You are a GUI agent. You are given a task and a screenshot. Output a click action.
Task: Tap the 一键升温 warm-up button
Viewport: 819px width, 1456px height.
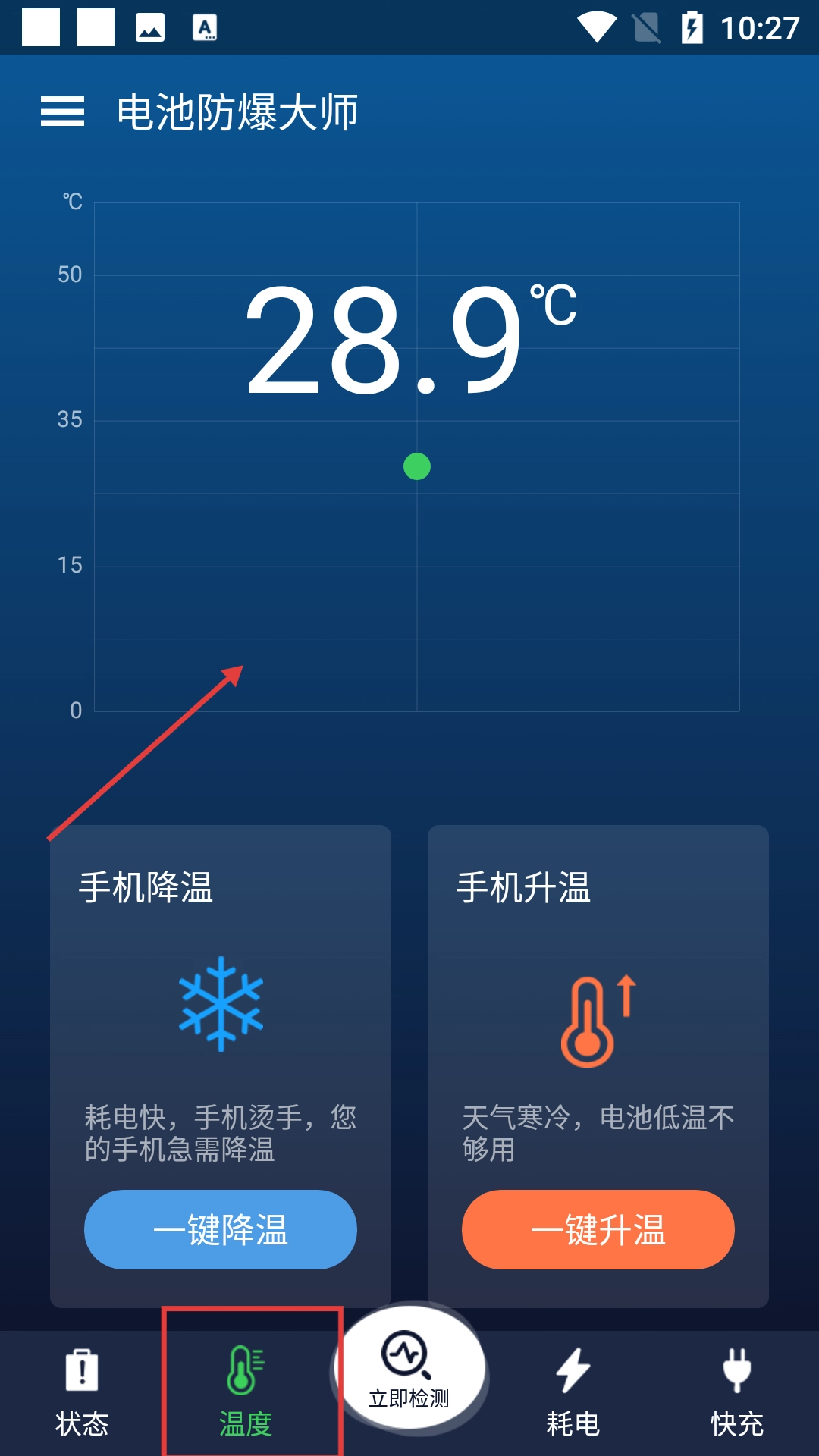(598, 1229)
